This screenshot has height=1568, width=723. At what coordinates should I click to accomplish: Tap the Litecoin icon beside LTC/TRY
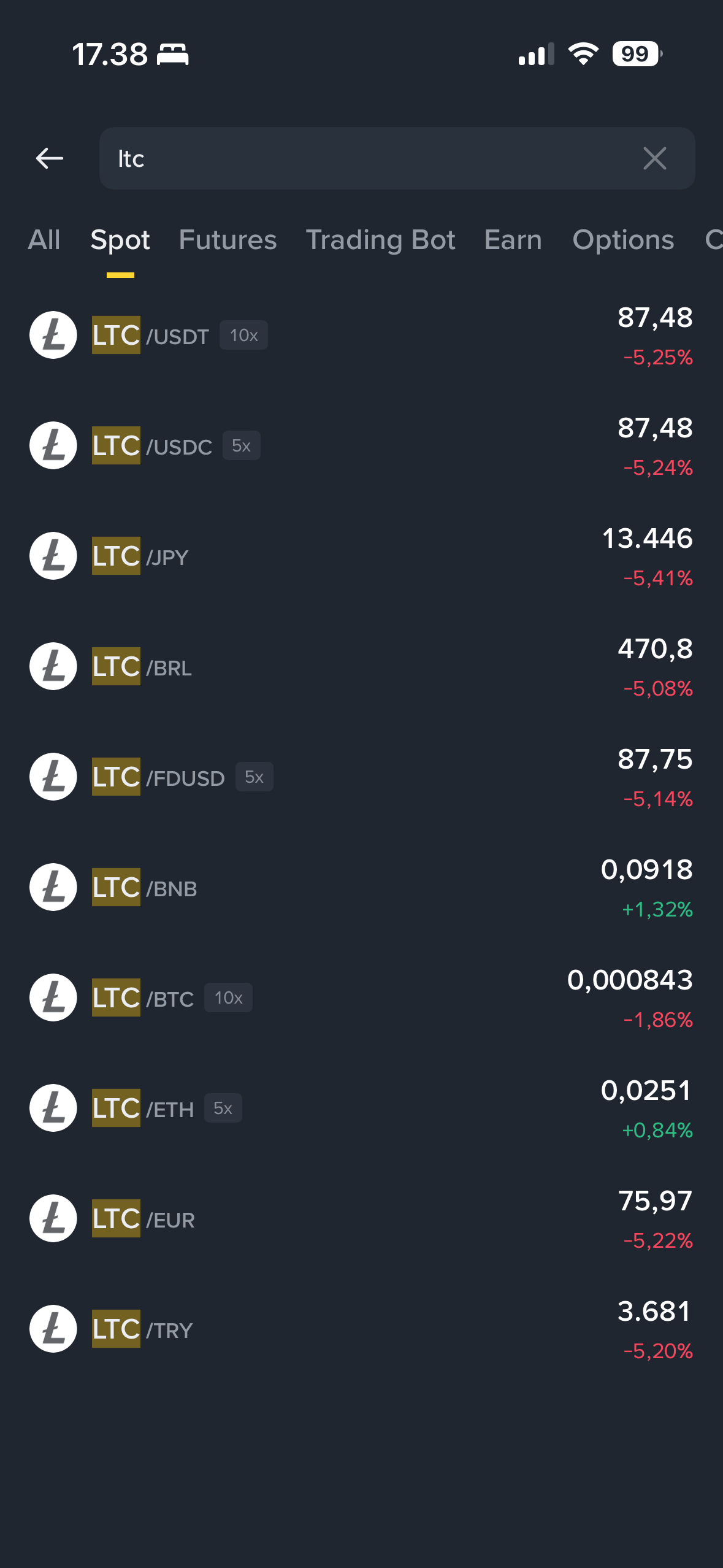[53, 1329]
